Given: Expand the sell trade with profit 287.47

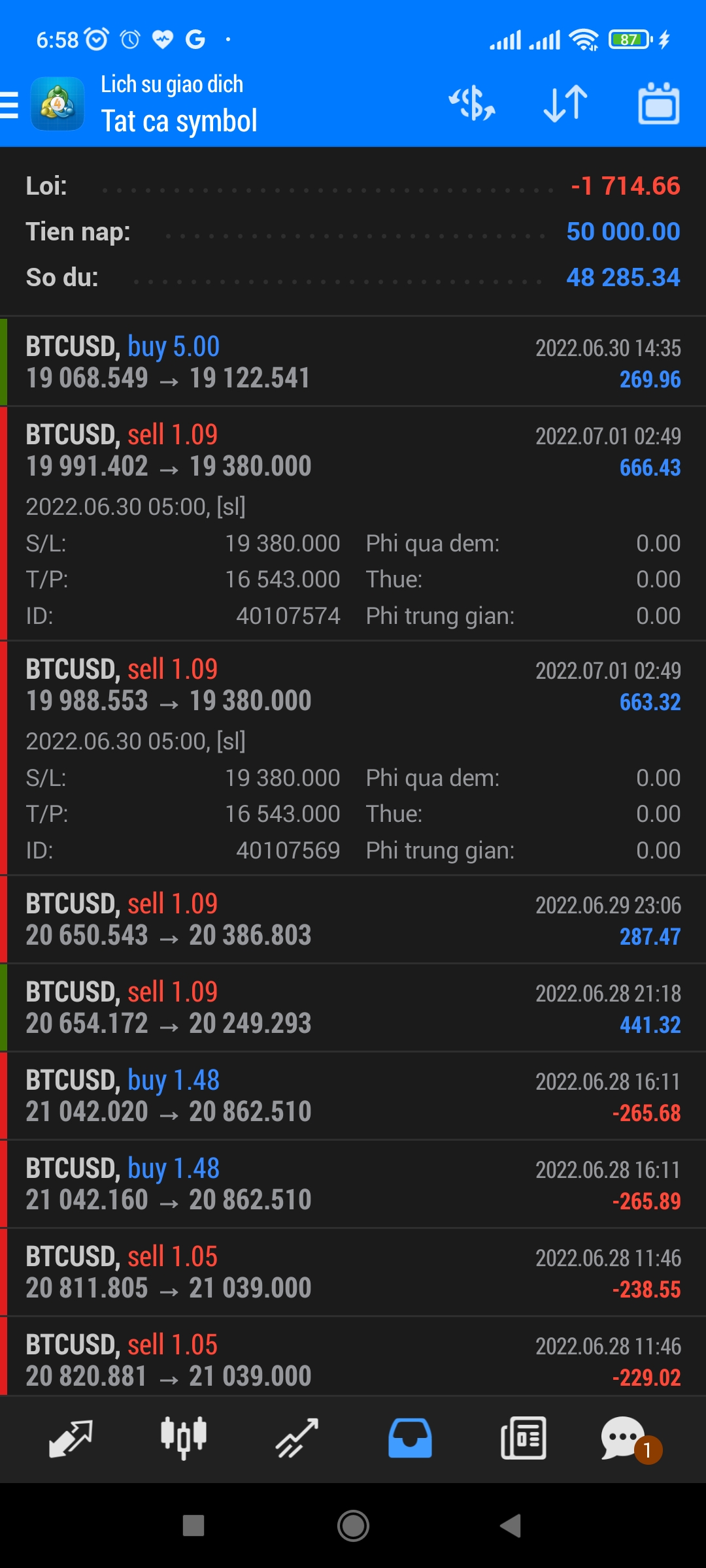Looking at the screenshot, I should (x=353, y=919).
